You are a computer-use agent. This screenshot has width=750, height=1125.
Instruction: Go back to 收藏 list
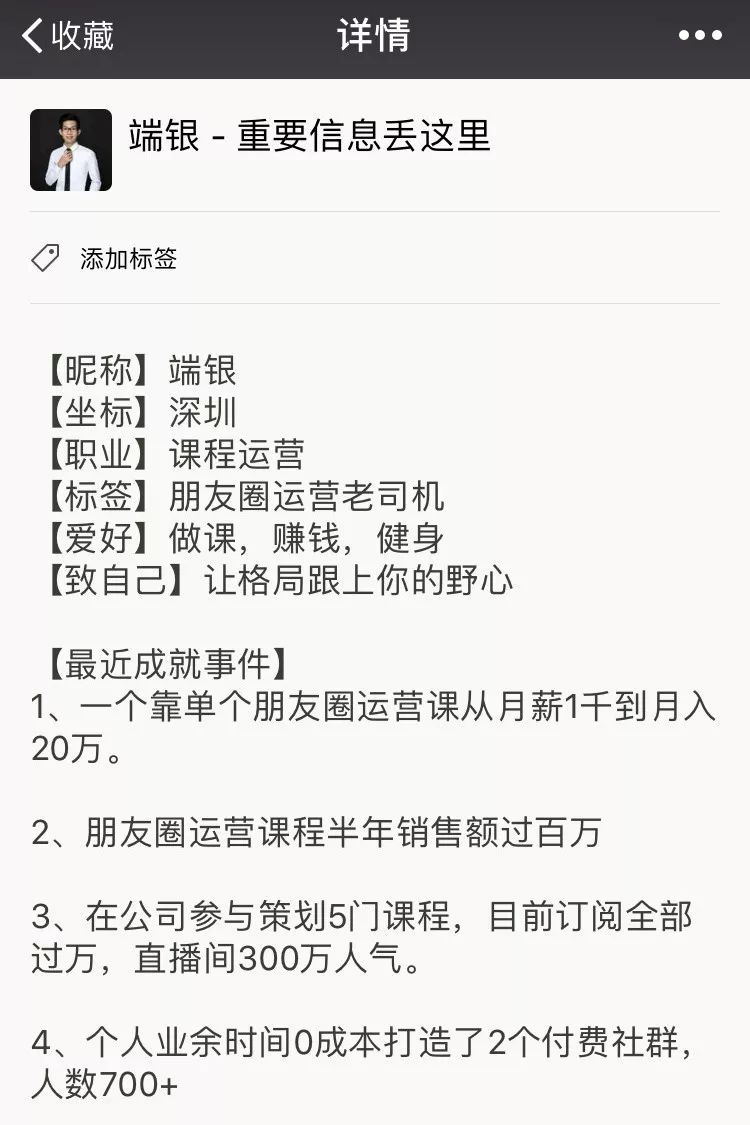(x=68, y=36)
